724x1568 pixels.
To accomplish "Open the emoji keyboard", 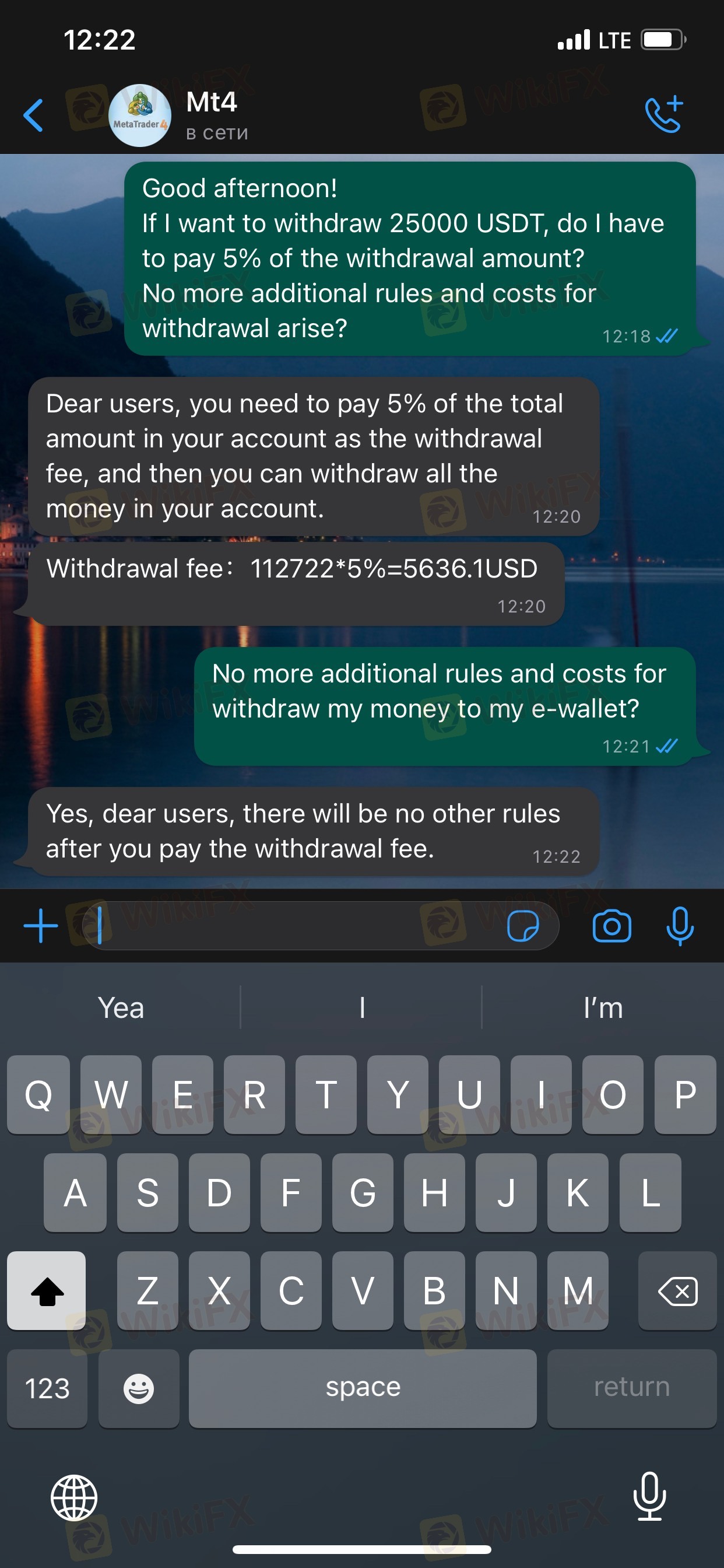I will pos(139,1388).
